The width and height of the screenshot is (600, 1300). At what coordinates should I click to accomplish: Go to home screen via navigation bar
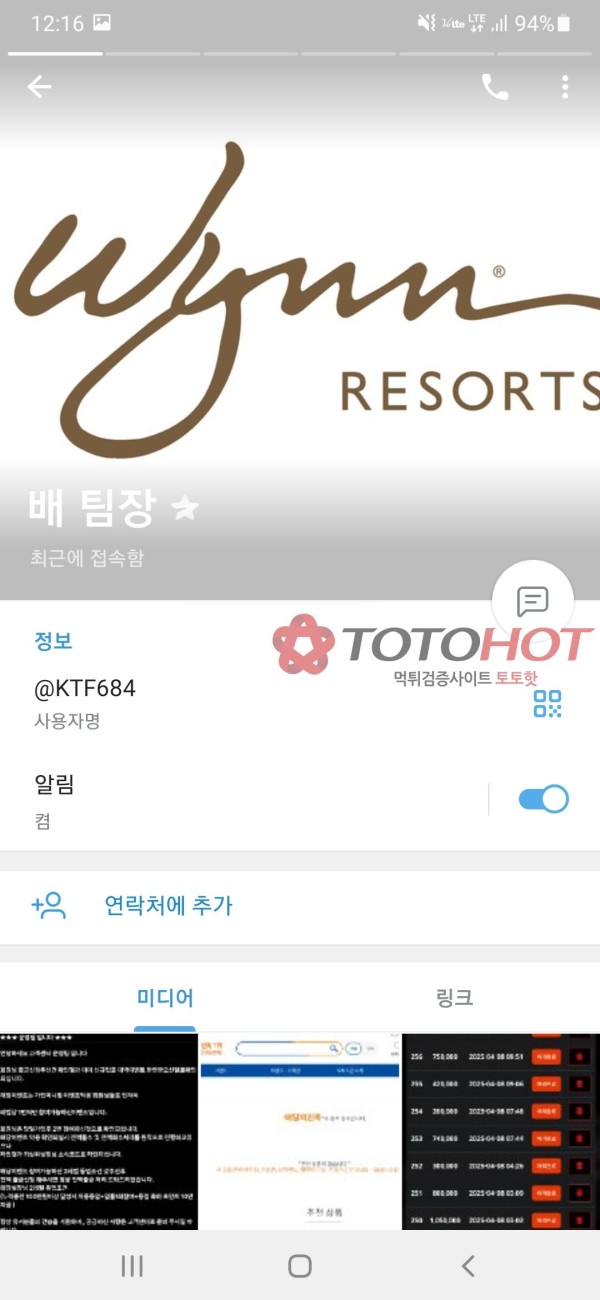pyautogui.click(x=300, y=1266)
